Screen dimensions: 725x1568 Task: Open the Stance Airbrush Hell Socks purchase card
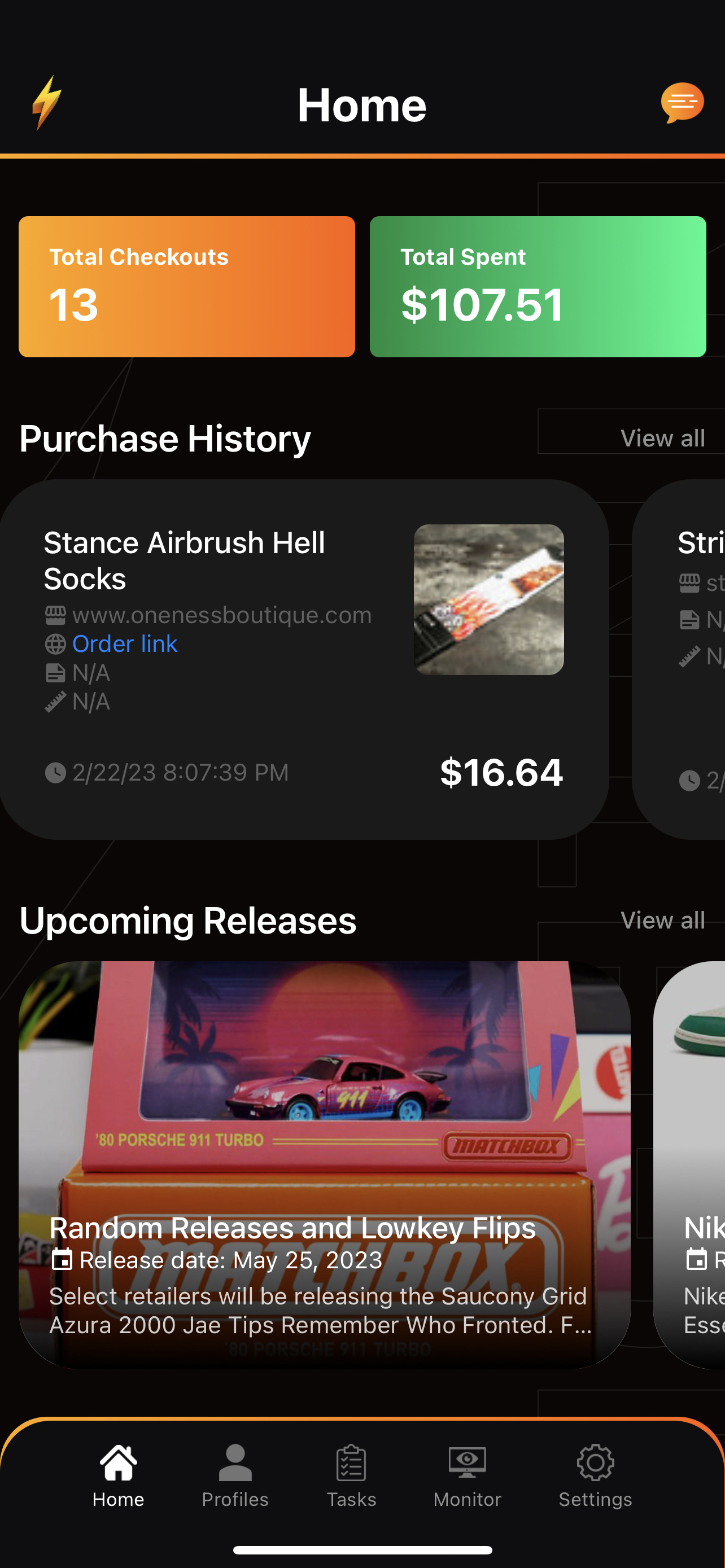click(304, 659)
